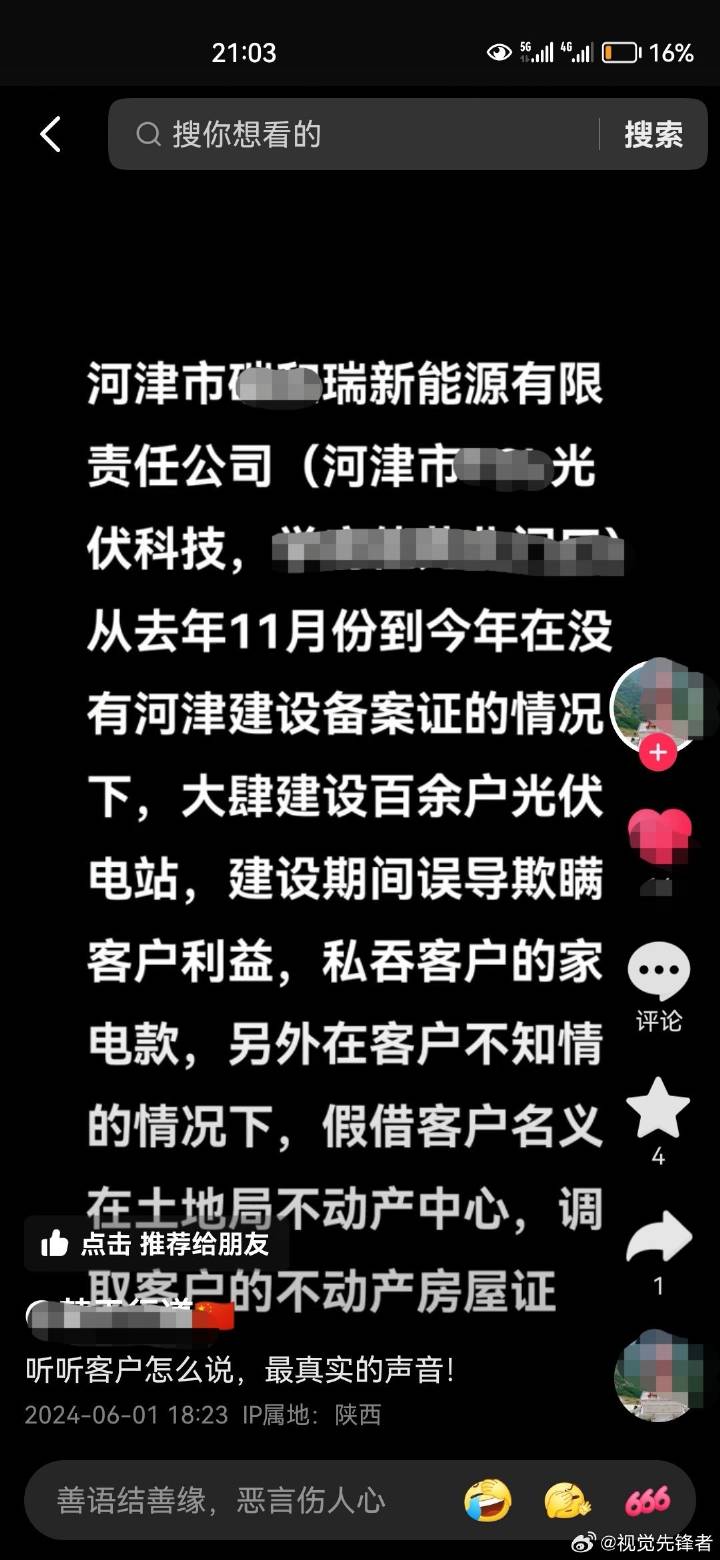Viewport: 720px width, 1560px height.
Task: Follow the author via the plus badge
Action: pos(657,753)
